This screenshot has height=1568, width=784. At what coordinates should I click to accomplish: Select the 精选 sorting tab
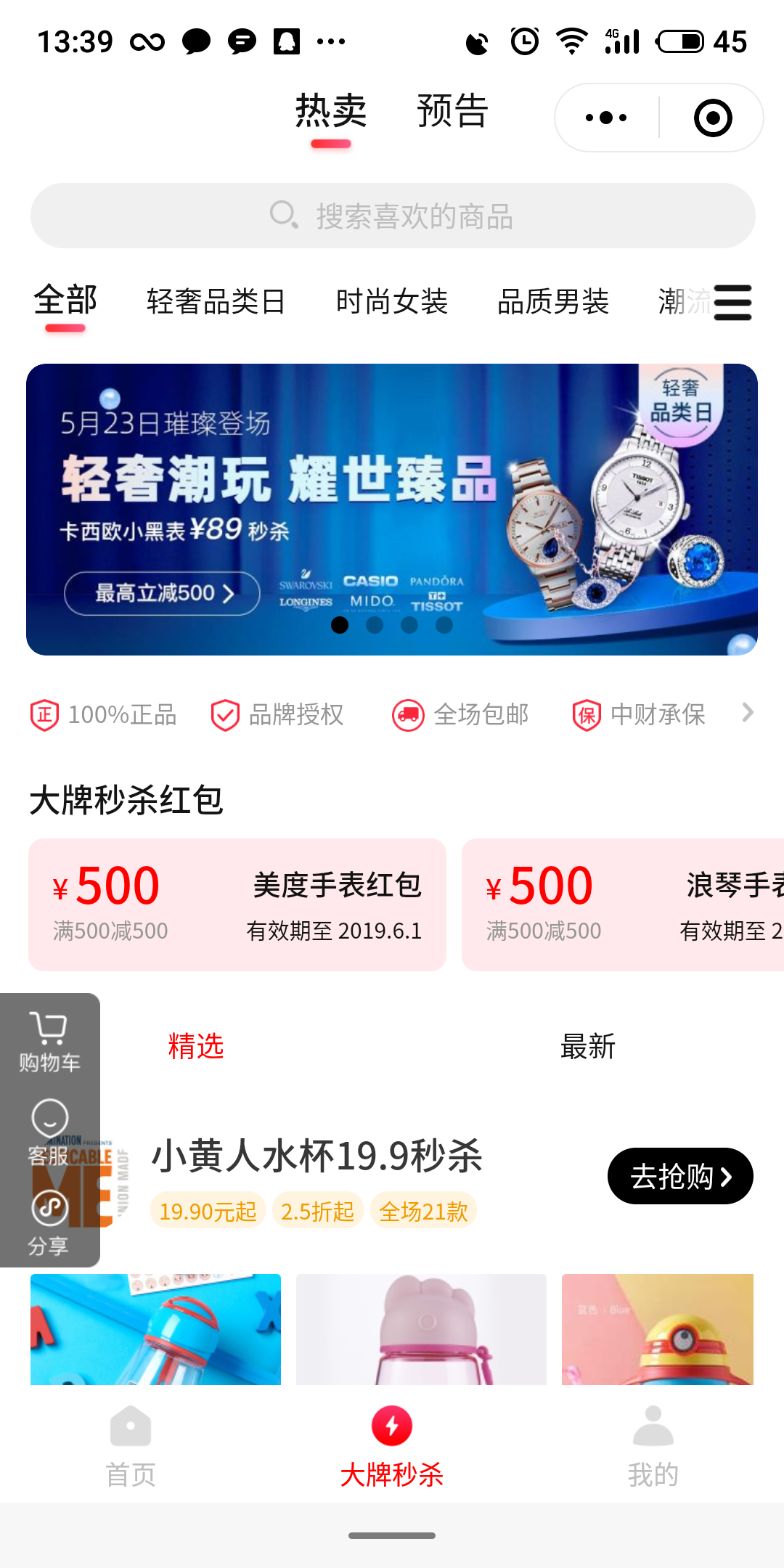pyautogui.click(x=196, y=1046)
